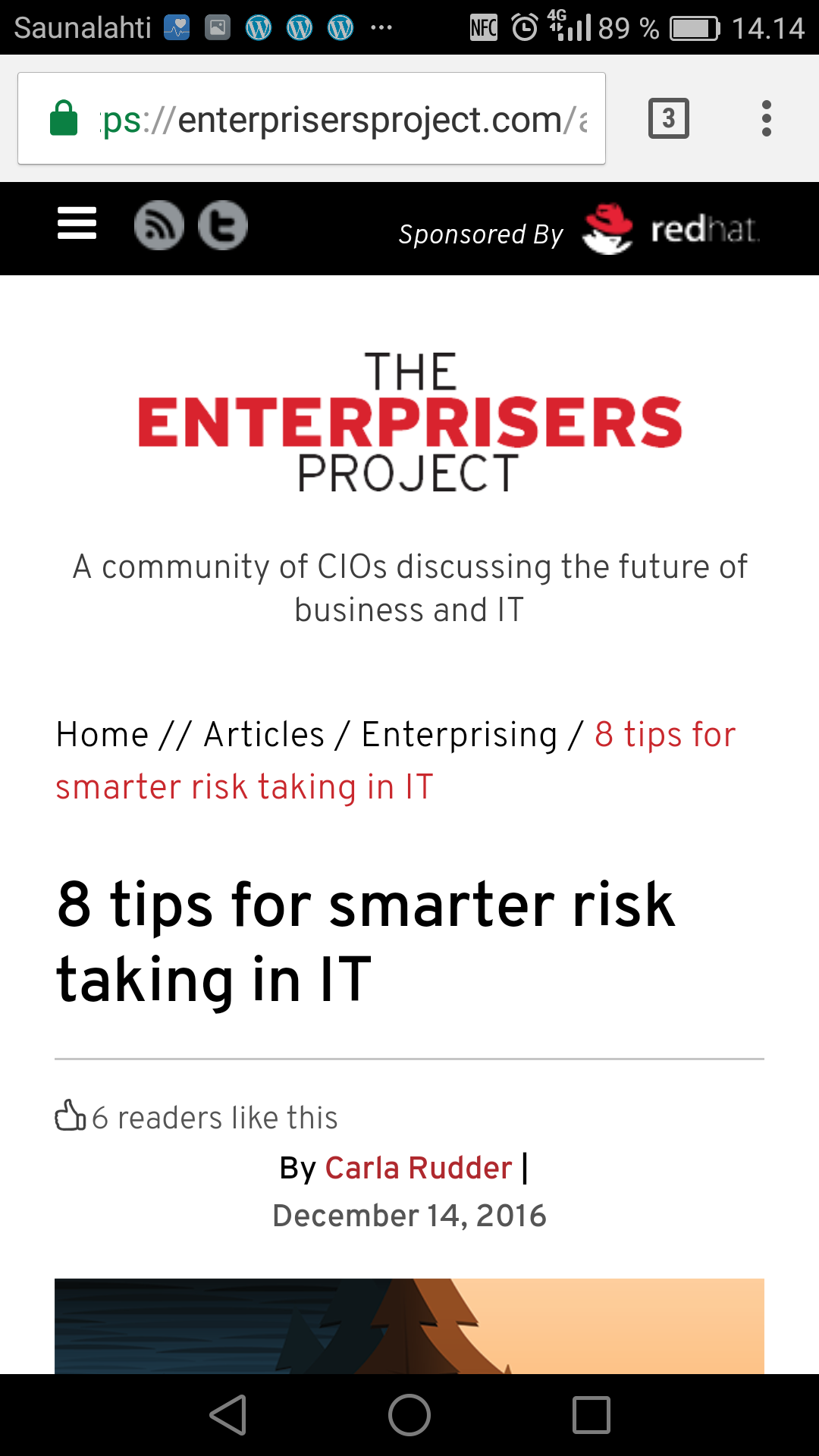819x1456 pixels.
Task: Visit the Red Hat sponsor link
Action: [671, 229]
